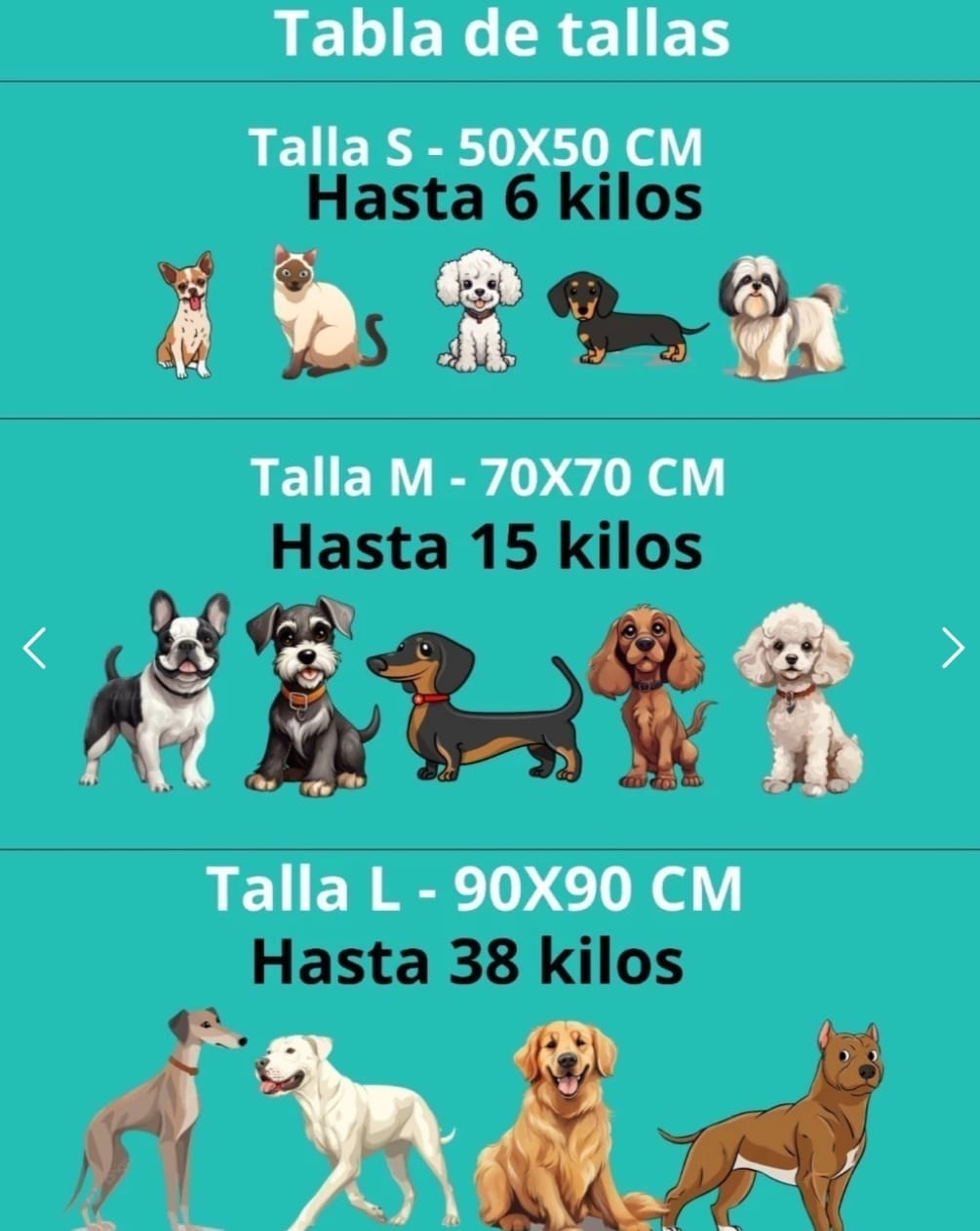The width and height of the screenshot is (980, 1231).
Task: Go to the previous image with left arrow
Action: [35, 649]
